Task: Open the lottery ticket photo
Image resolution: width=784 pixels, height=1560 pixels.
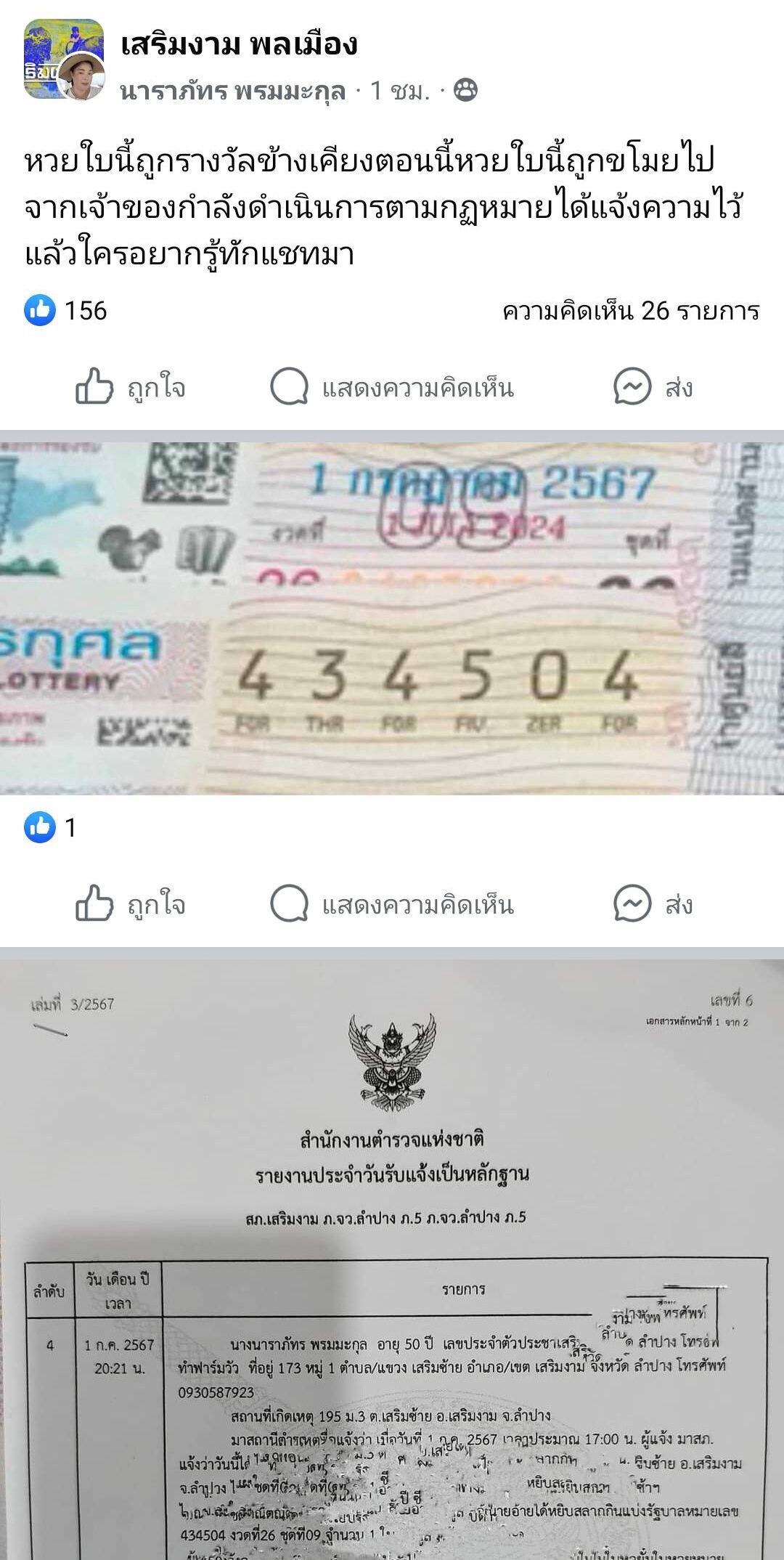Action: (392, 618)
